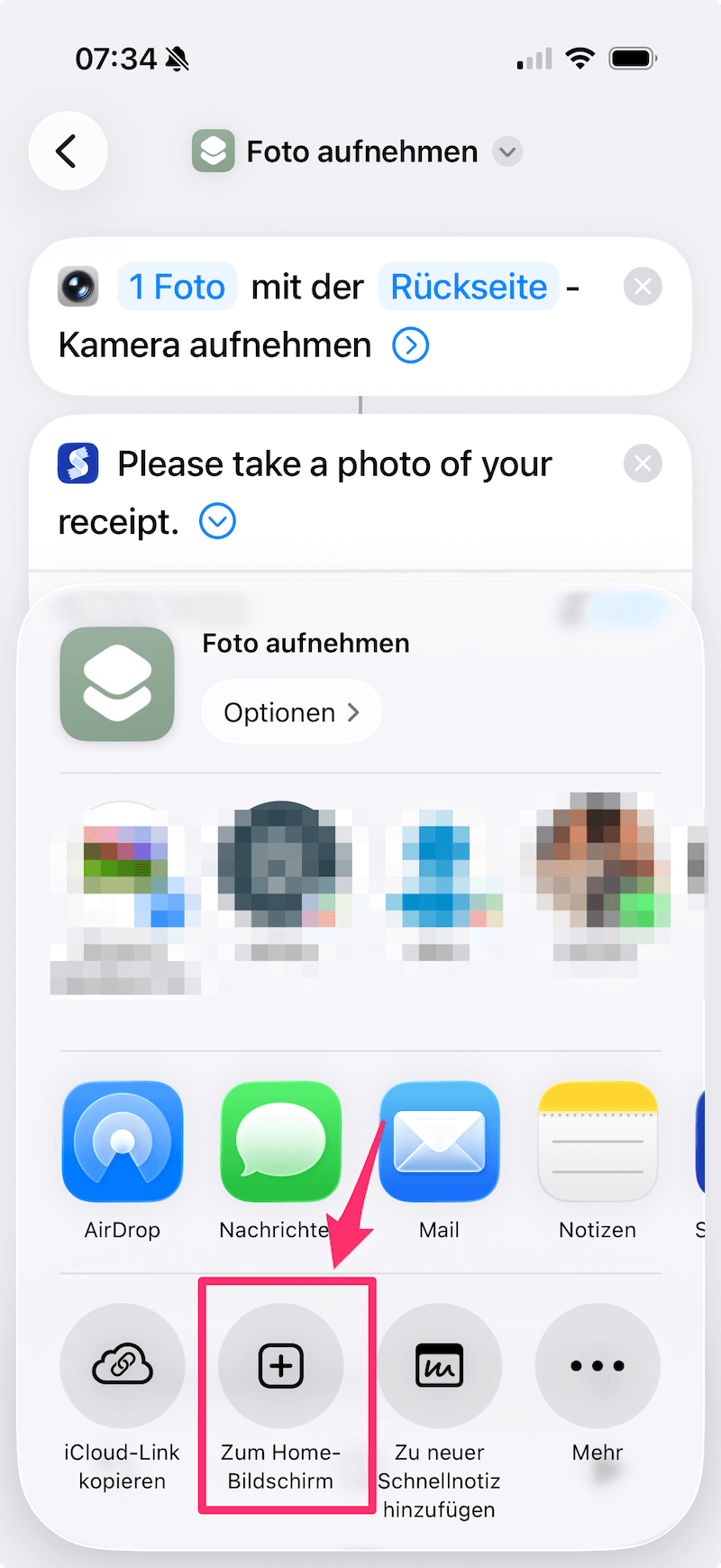
Task: Expand the Kamera aufnehmen action details
Action: [x=411, y=345]
